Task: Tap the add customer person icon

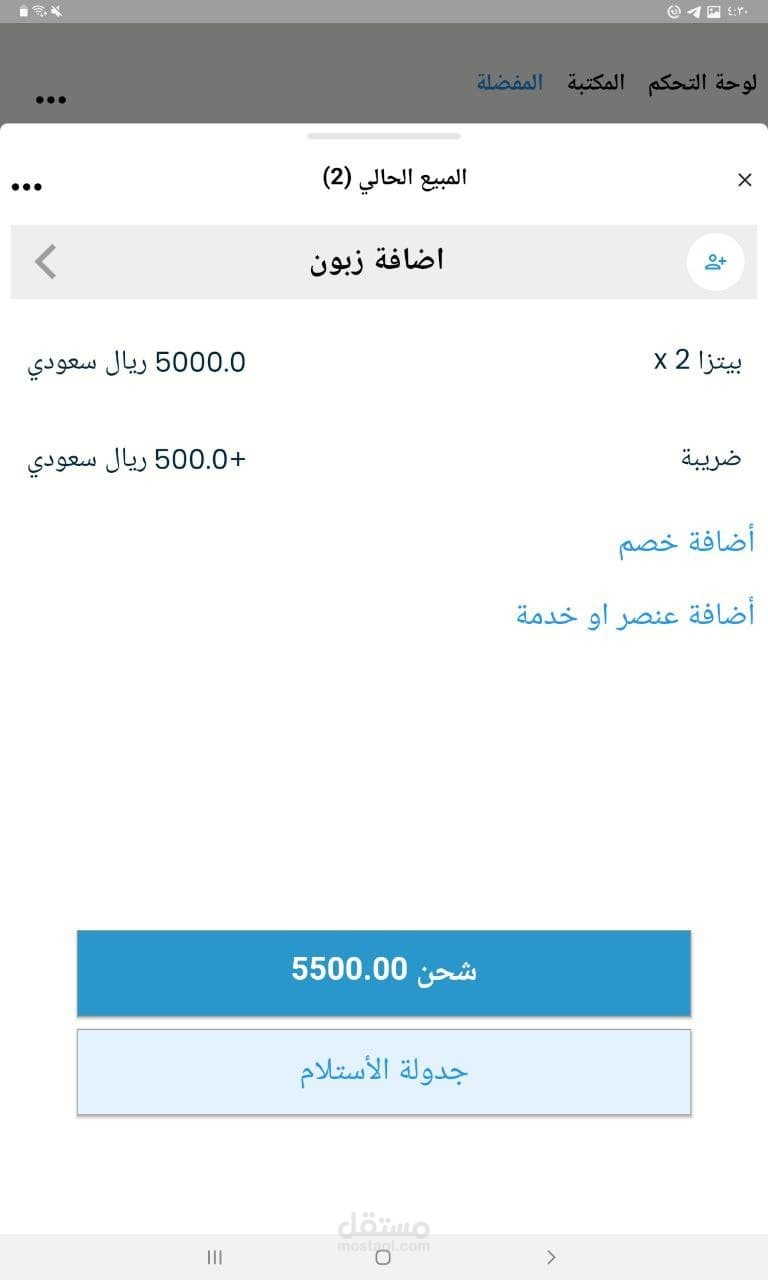Action: point(715,263)
